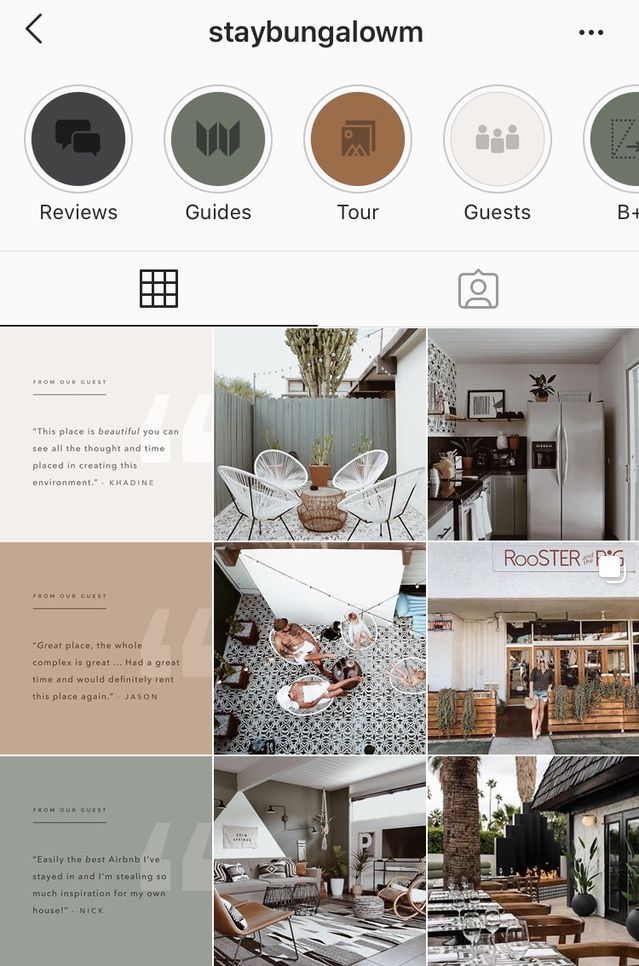Open the outdoor dining tables post
Screen dimensions: 639x966
coord(533,860)
